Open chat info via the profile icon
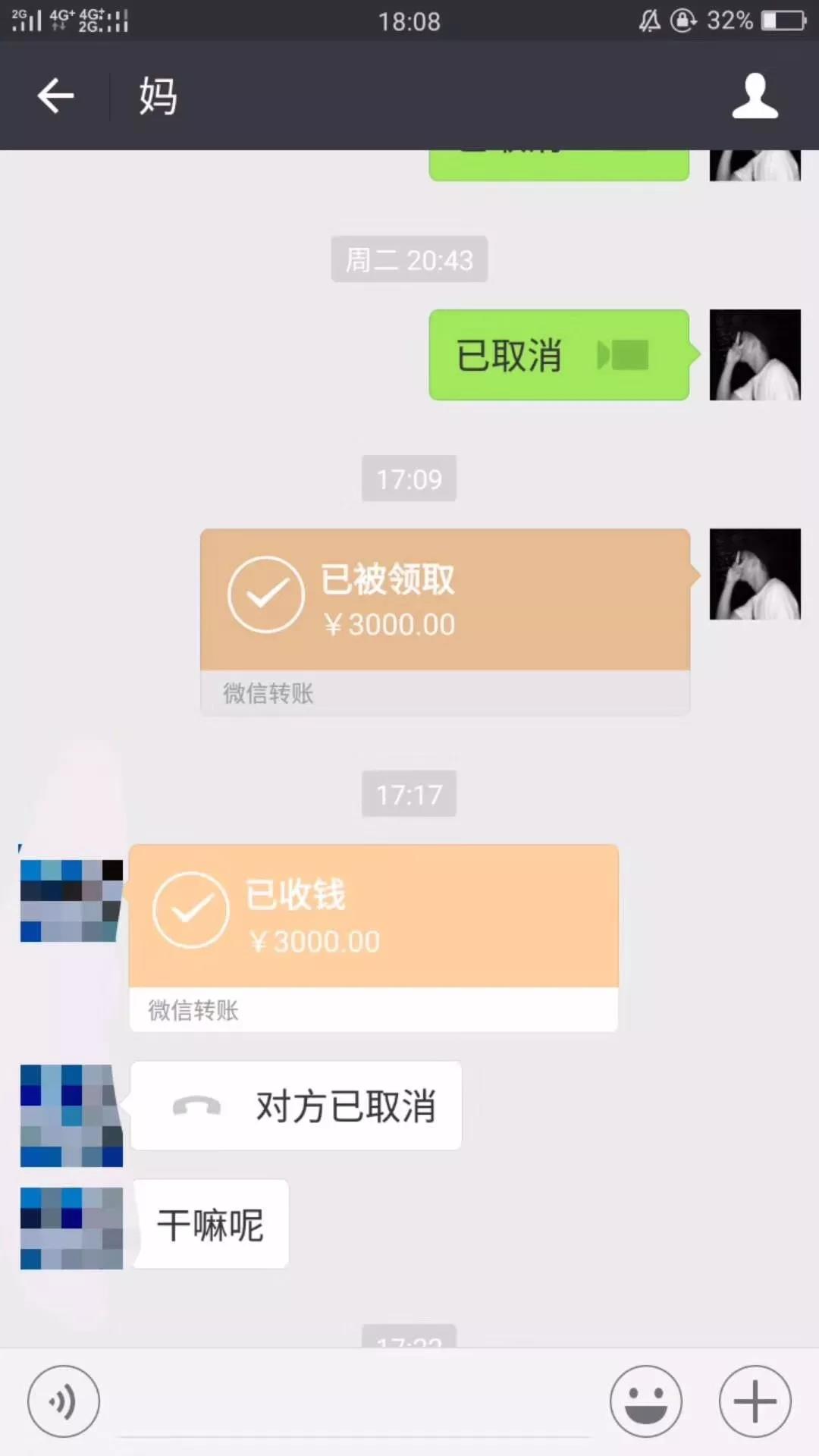 pos(755,96)
